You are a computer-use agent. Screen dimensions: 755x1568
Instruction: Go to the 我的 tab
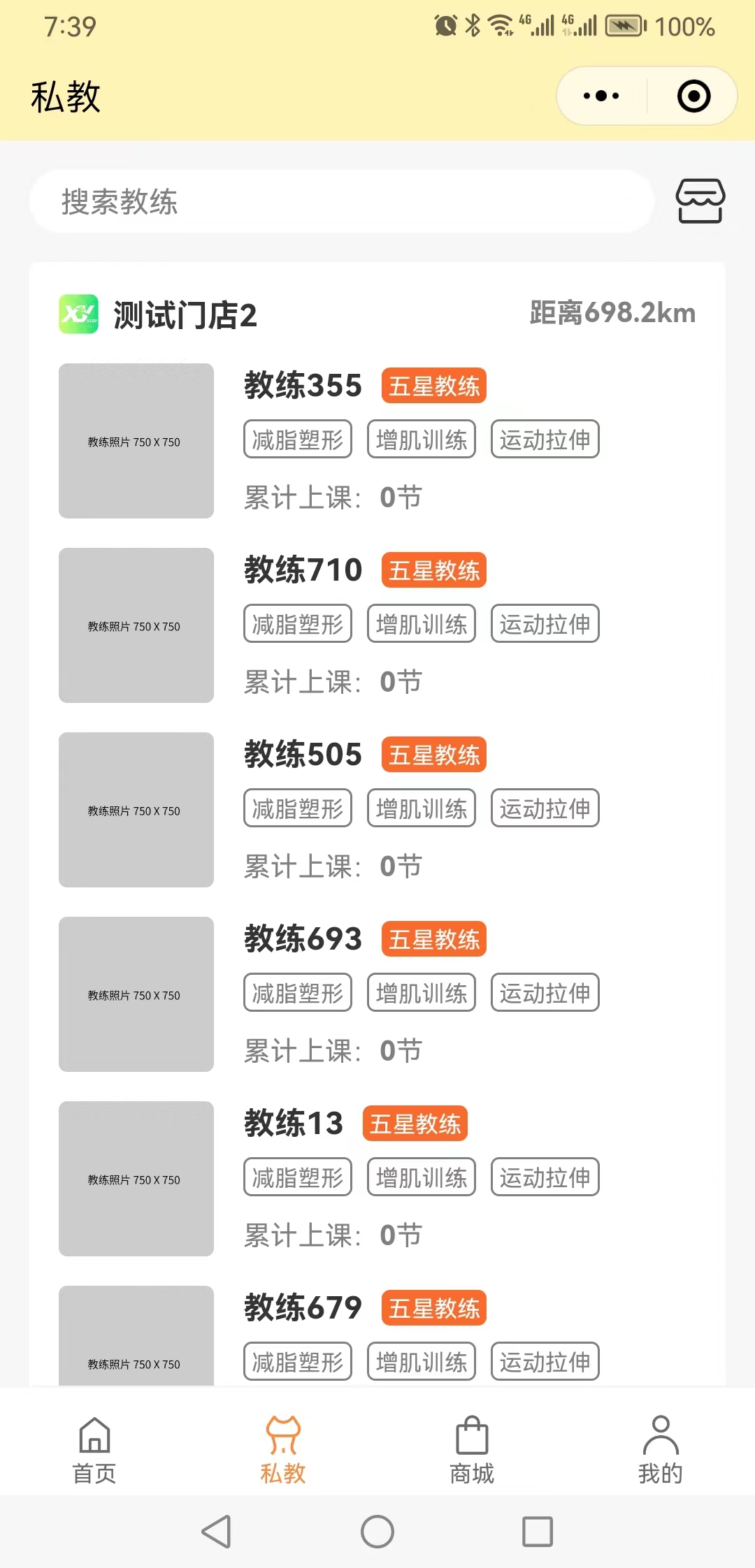(660, 1449)
